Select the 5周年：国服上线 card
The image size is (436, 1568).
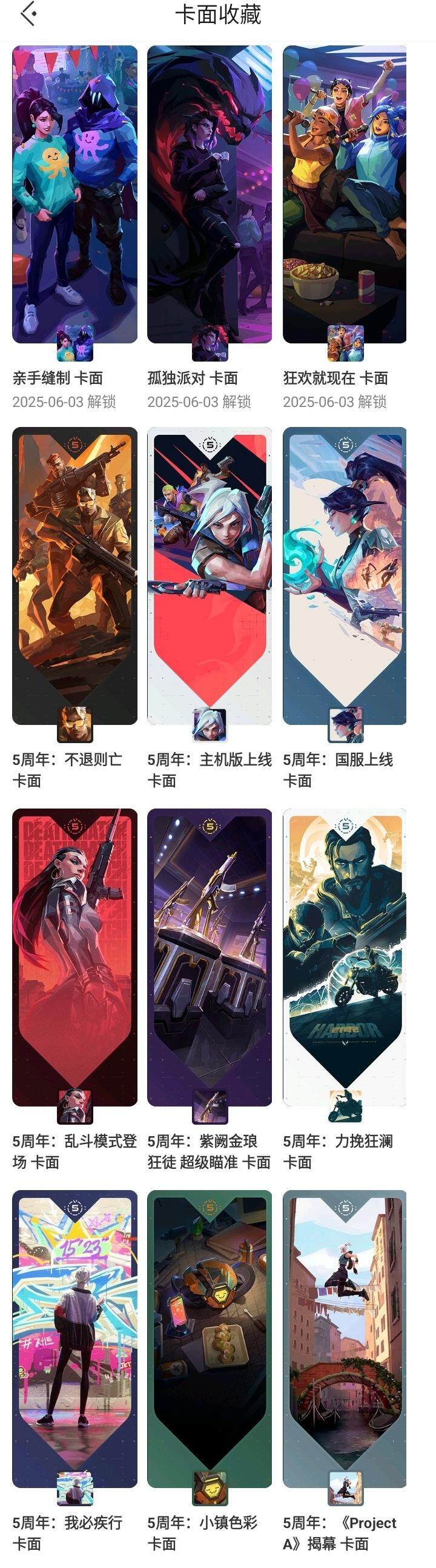click(x=345, y=575)
